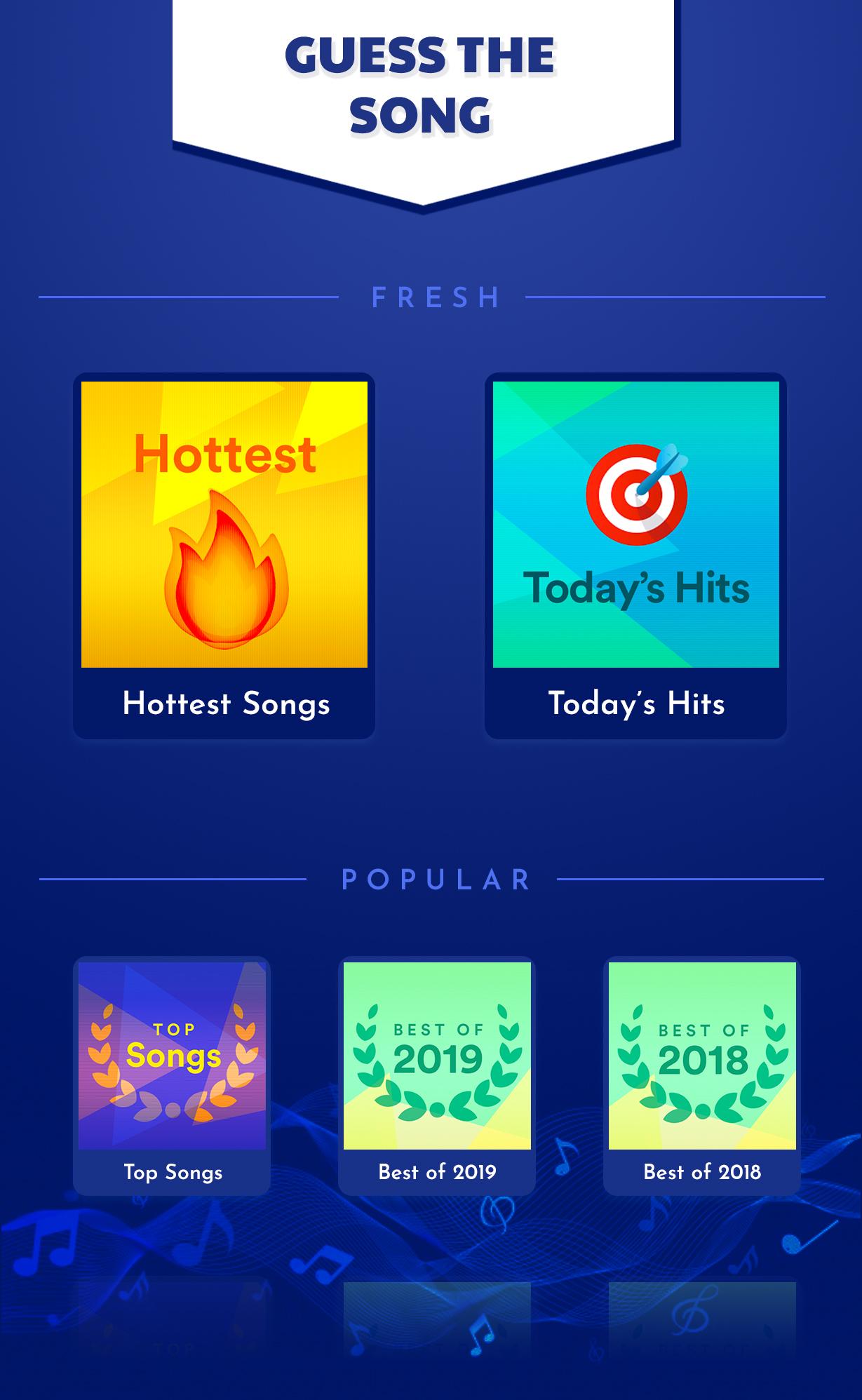Click the Best of 2018 text label
Screen dimensions: 862x1400
click(x=701, y=1172)
